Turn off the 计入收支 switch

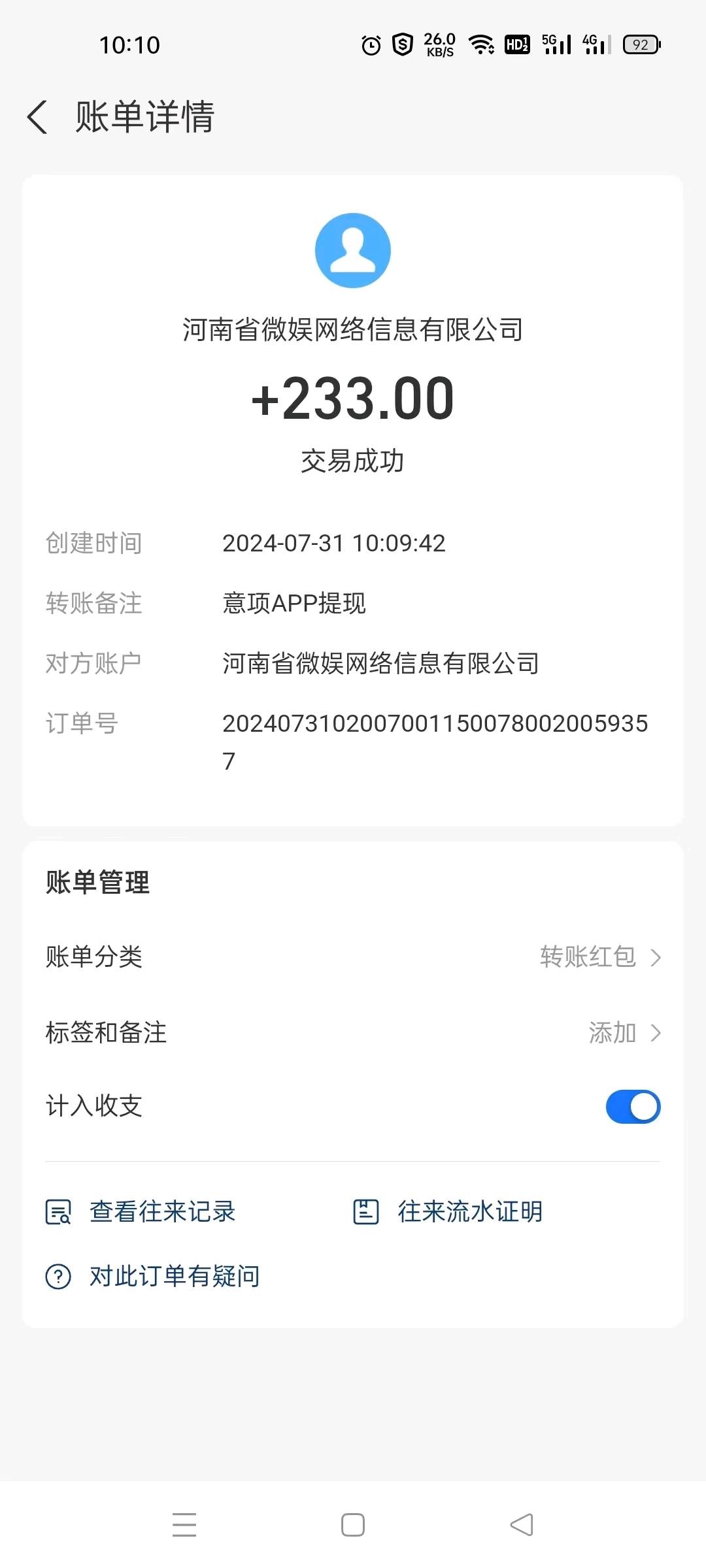coord(633,1106)
